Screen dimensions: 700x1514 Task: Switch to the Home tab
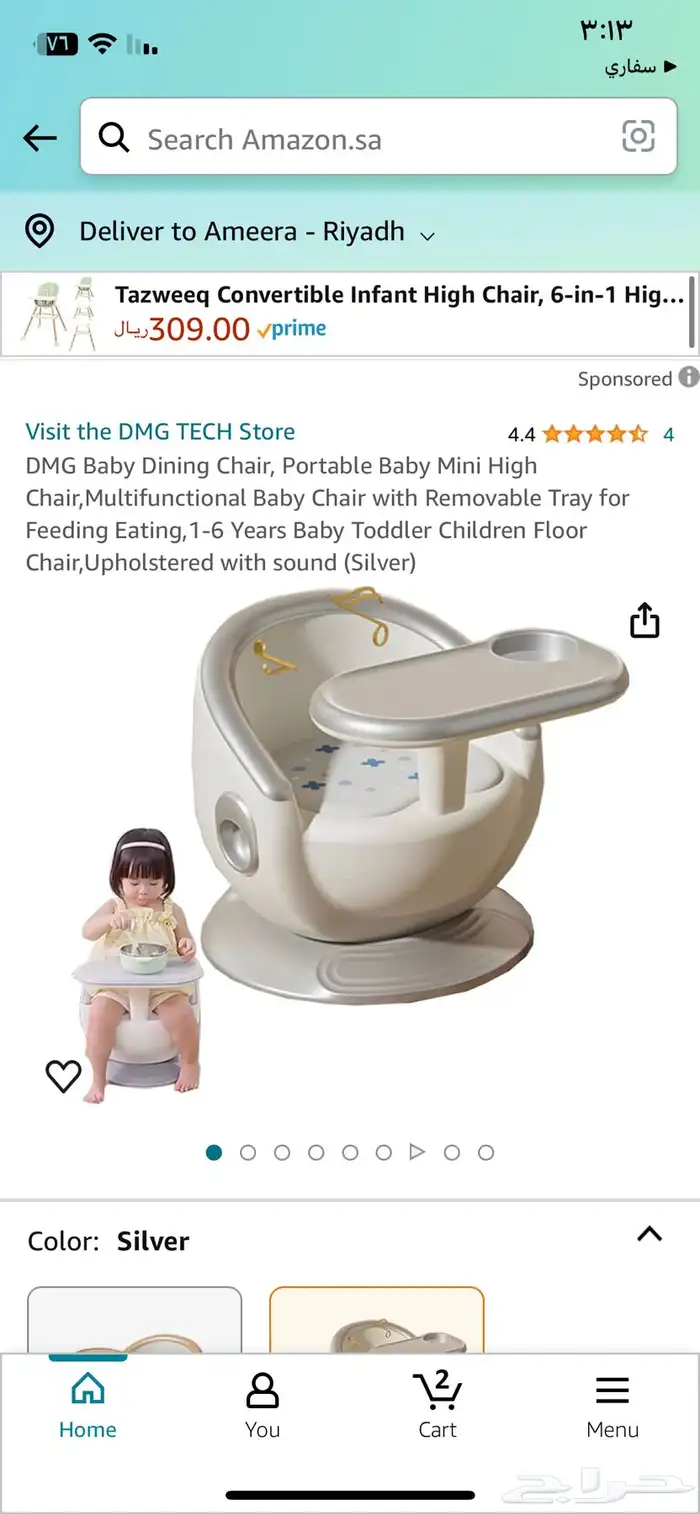point(87,1406)
